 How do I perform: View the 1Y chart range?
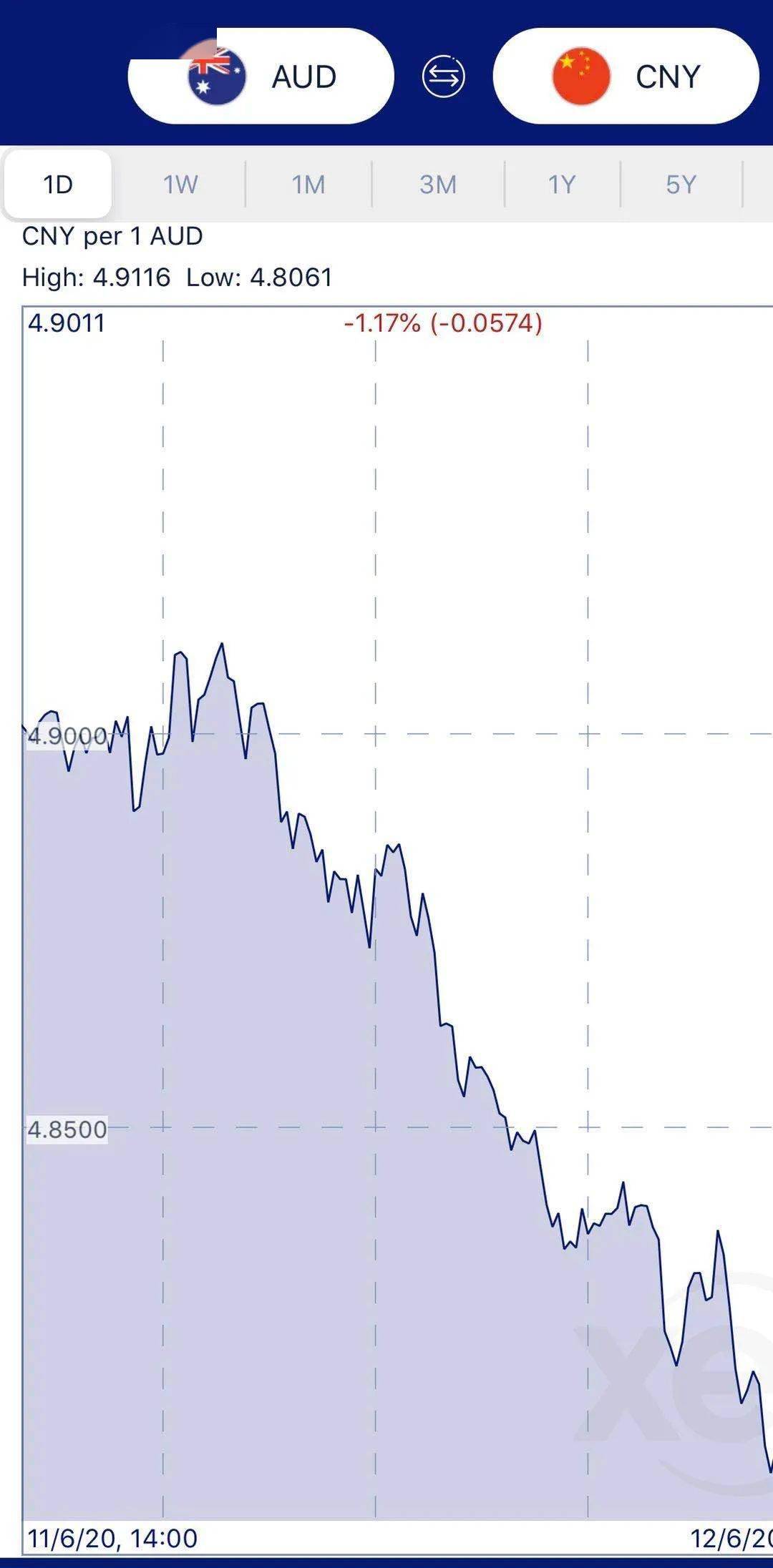562,185
